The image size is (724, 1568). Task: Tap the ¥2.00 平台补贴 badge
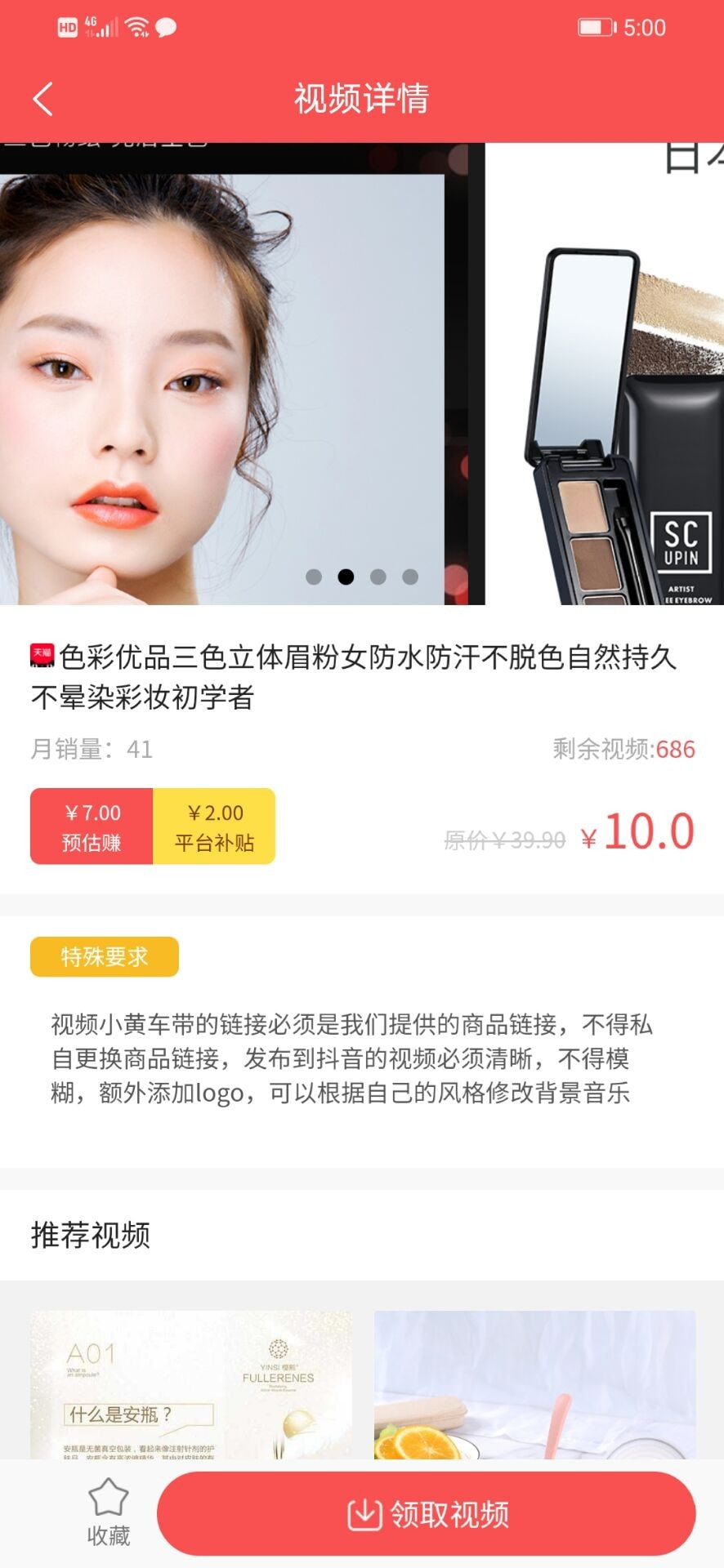tap(214, 826)
